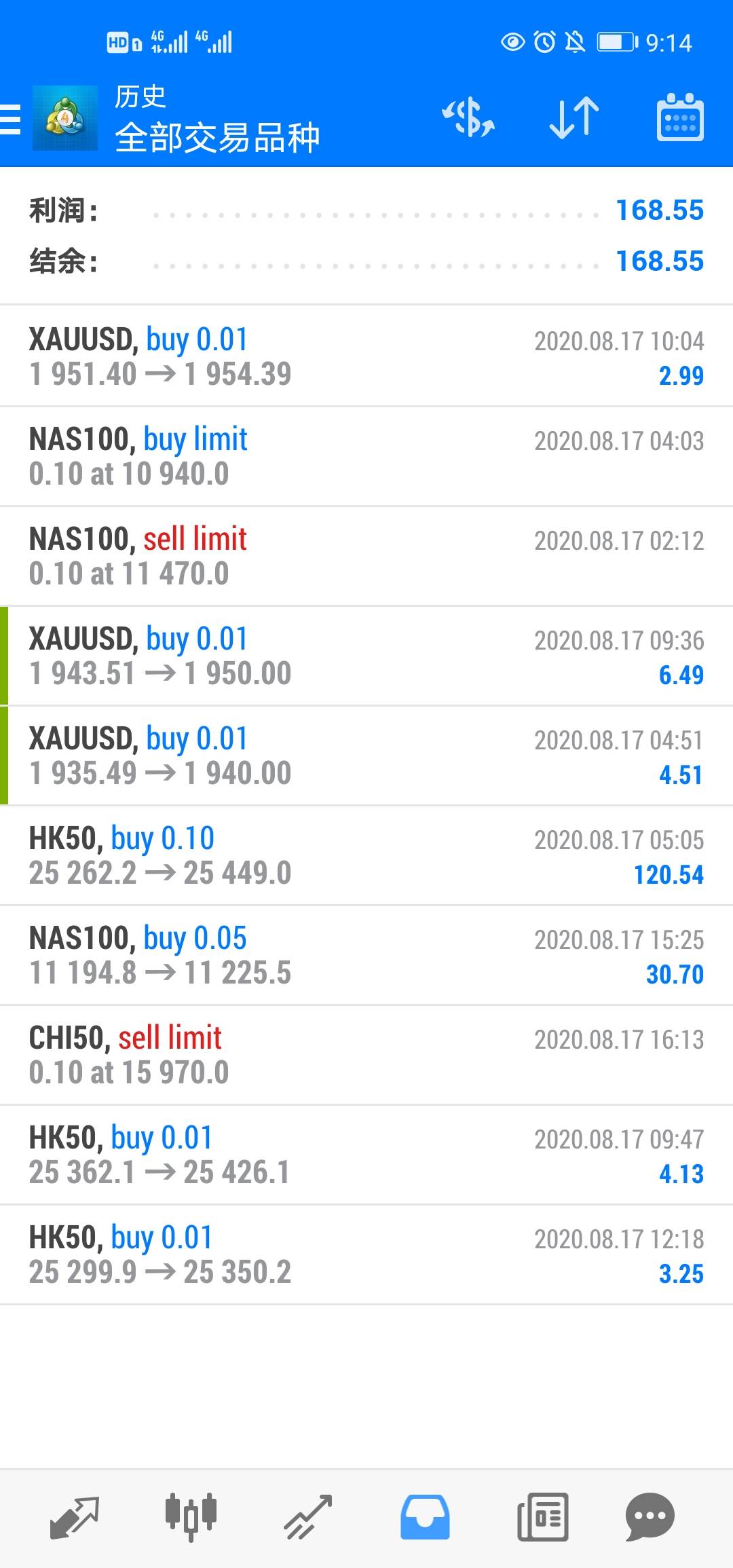Image resolution: width=733 pixels, height=1568 pixels.
Task: Switch to the candlestick chart tab
Action: (x=191, y=1517)
